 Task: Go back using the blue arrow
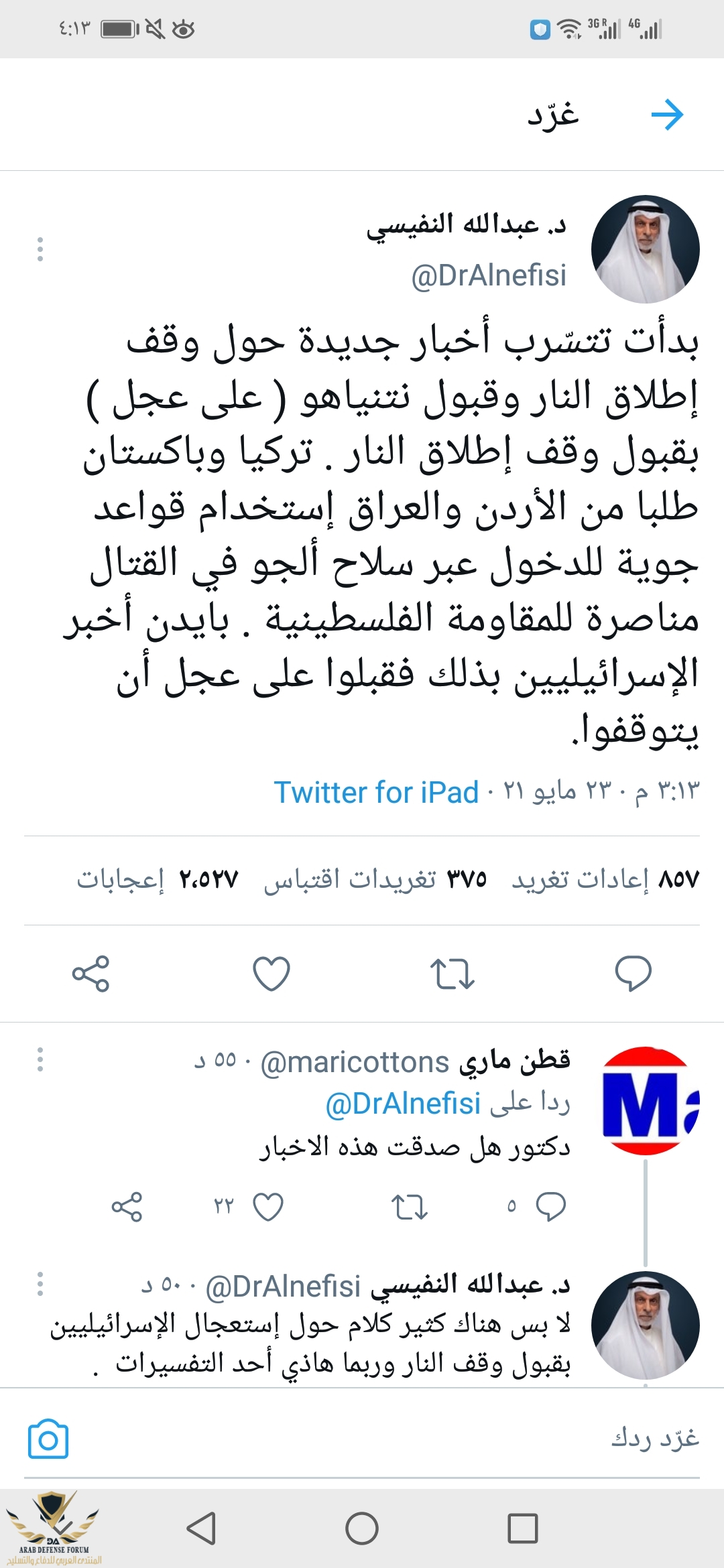(667, 115)
